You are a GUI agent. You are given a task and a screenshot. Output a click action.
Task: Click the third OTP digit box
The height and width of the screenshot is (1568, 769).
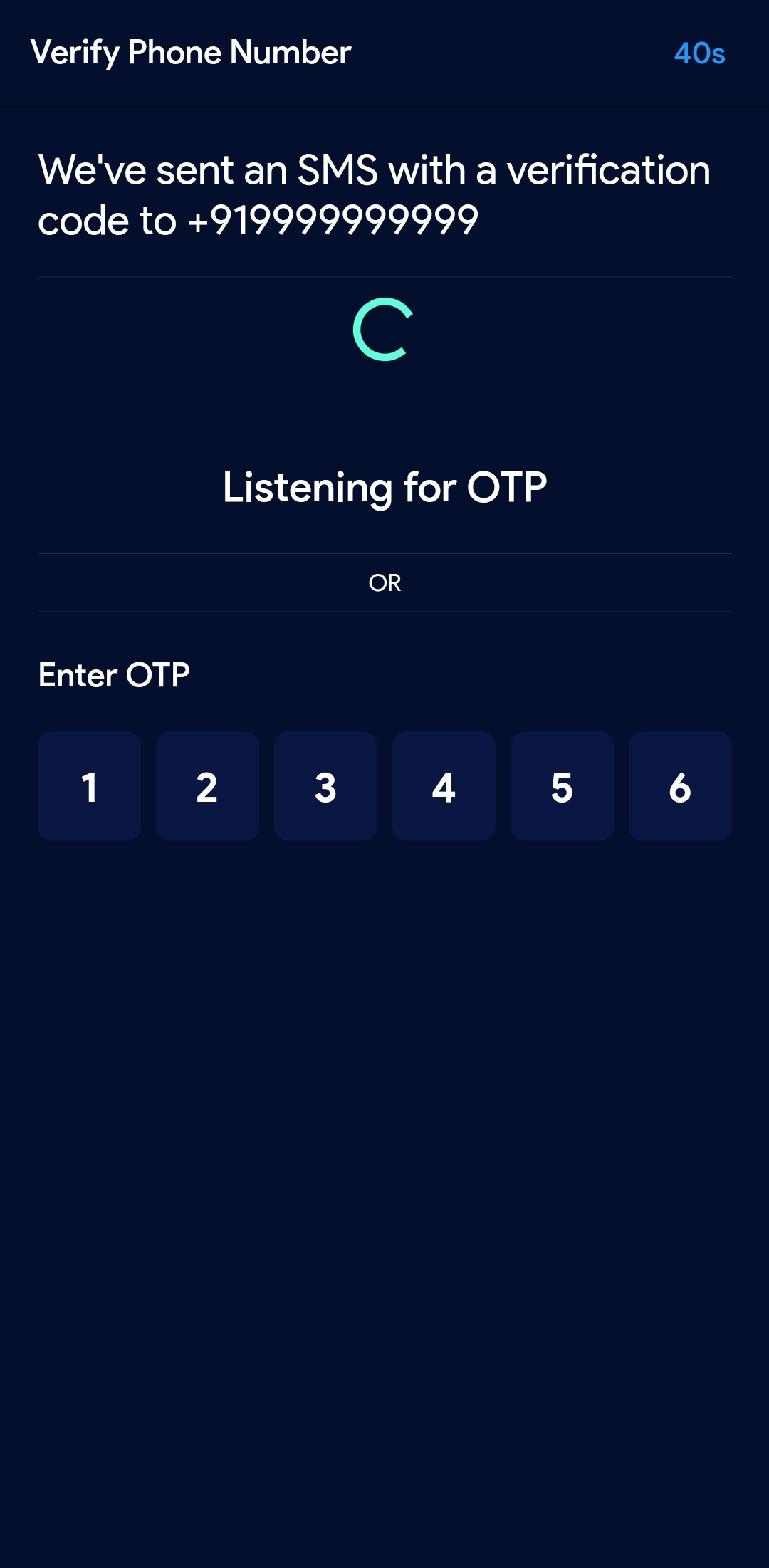pos(325,785)
